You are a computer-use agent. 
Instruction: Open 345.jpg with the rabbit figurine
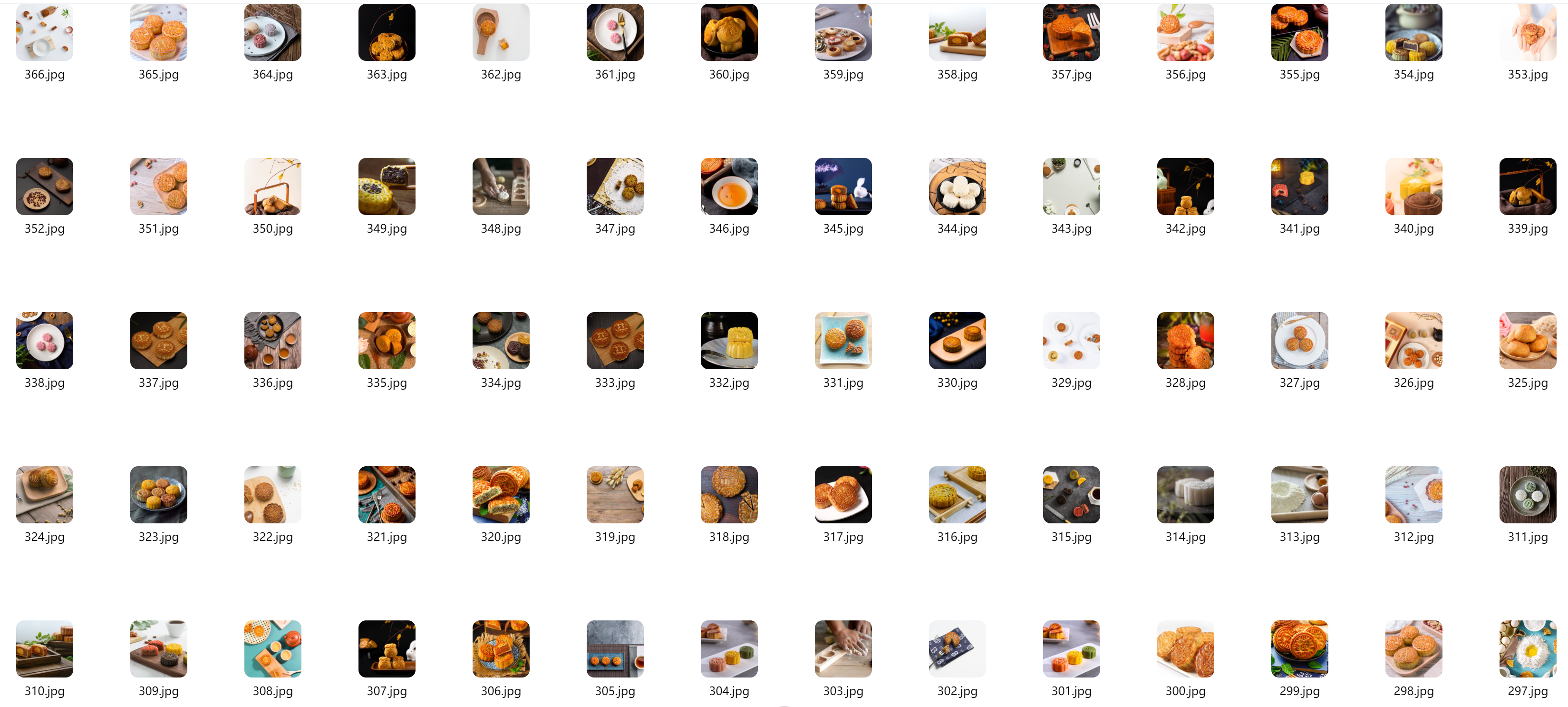843,187
